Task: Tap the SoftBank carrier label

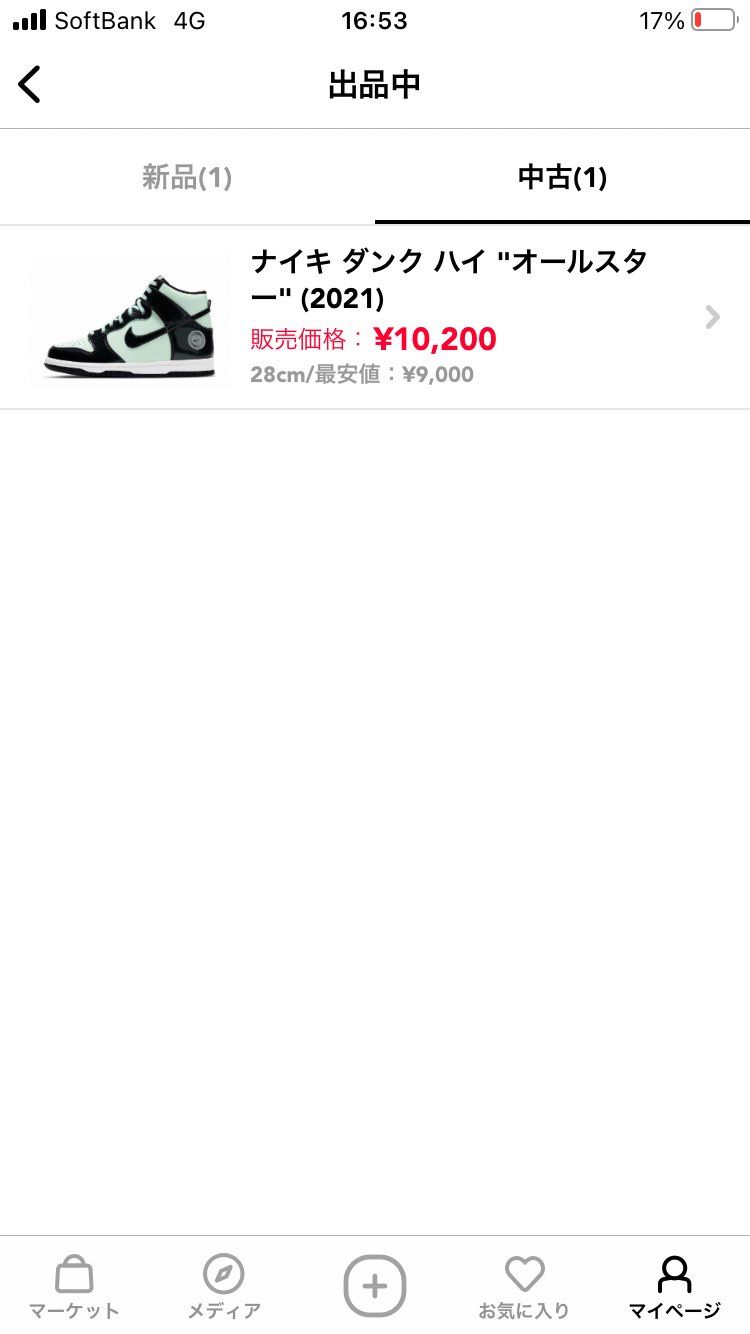Action: click(105, 19)
